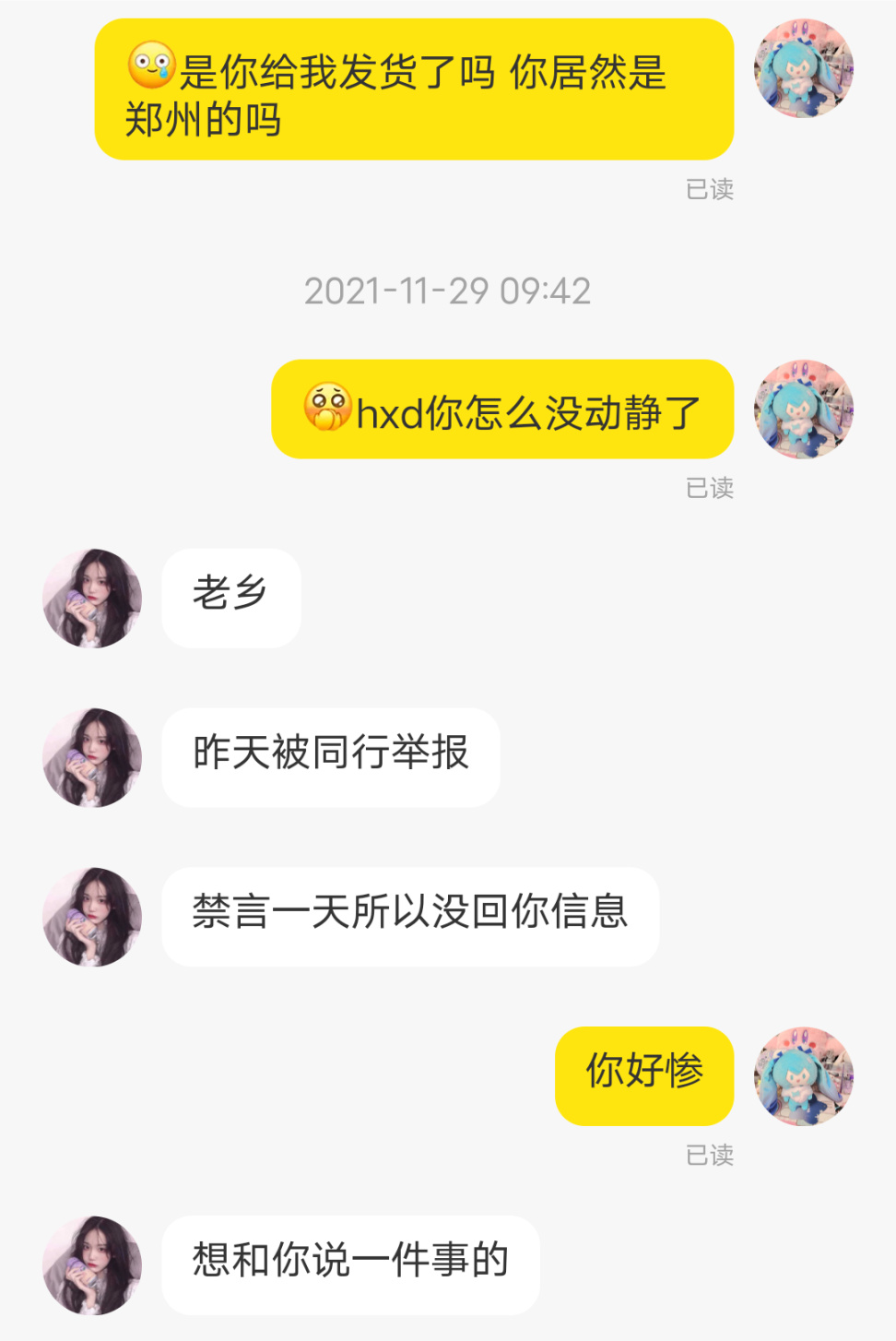
Task: Tap the avatar next to 昨天被同行举报
Action: coord(92,757)
